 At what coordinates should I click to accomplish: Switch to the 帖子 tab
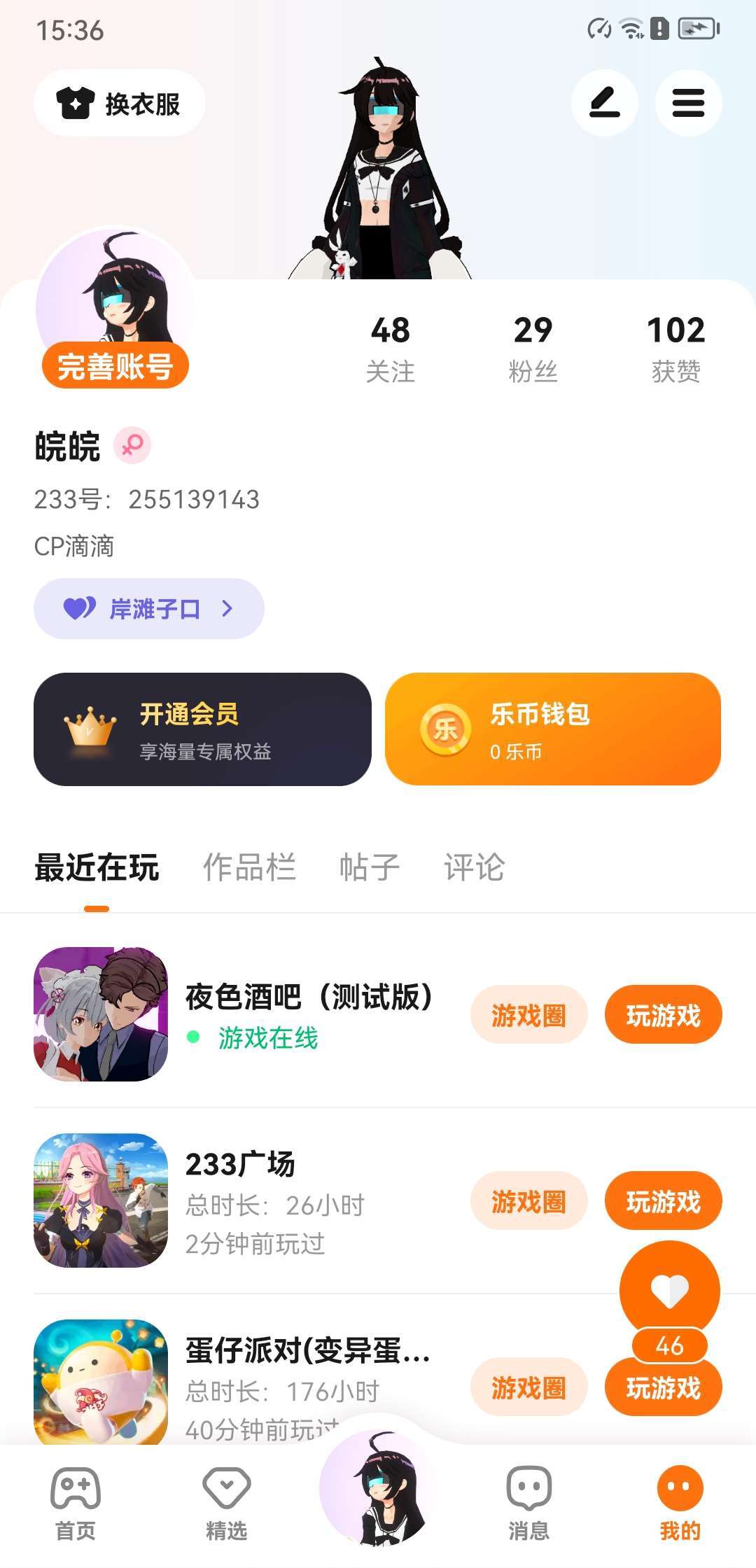pos(370,867)
